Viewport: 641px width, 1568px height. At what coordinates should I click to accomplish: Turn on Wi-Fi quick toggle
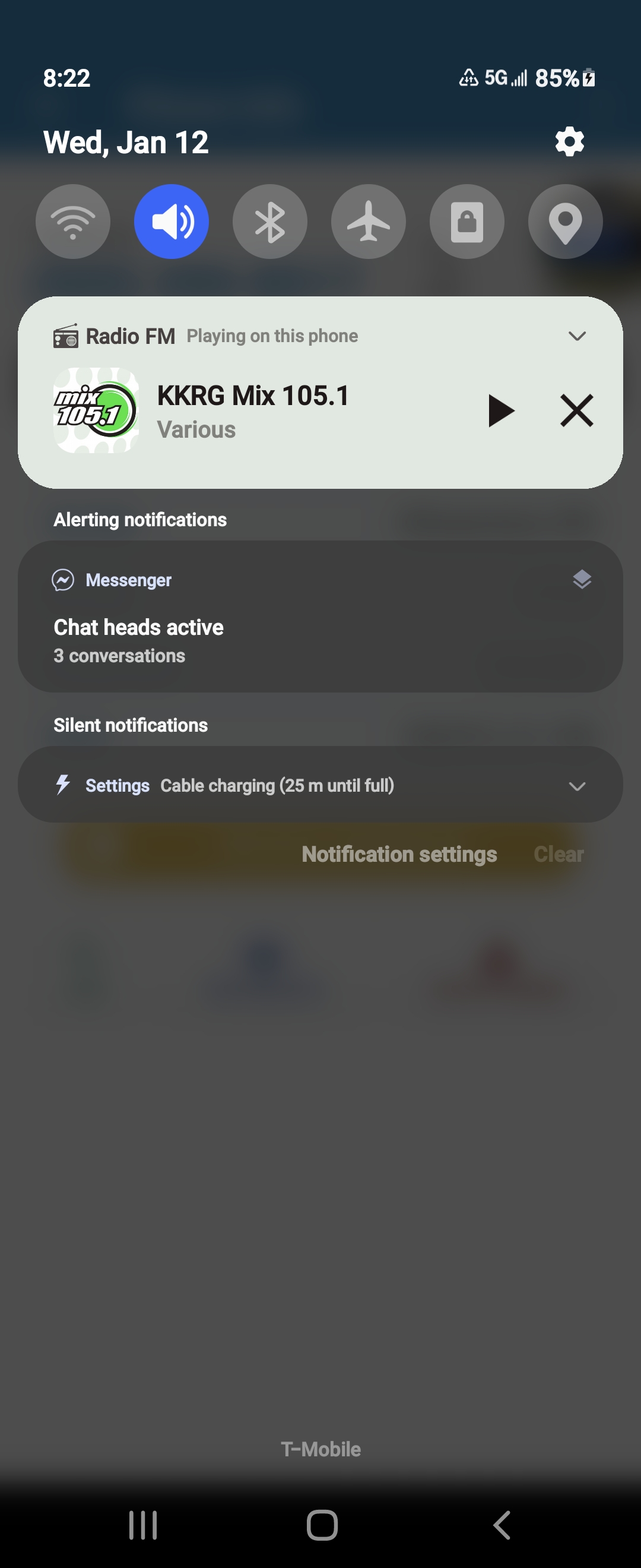(73, 222)
